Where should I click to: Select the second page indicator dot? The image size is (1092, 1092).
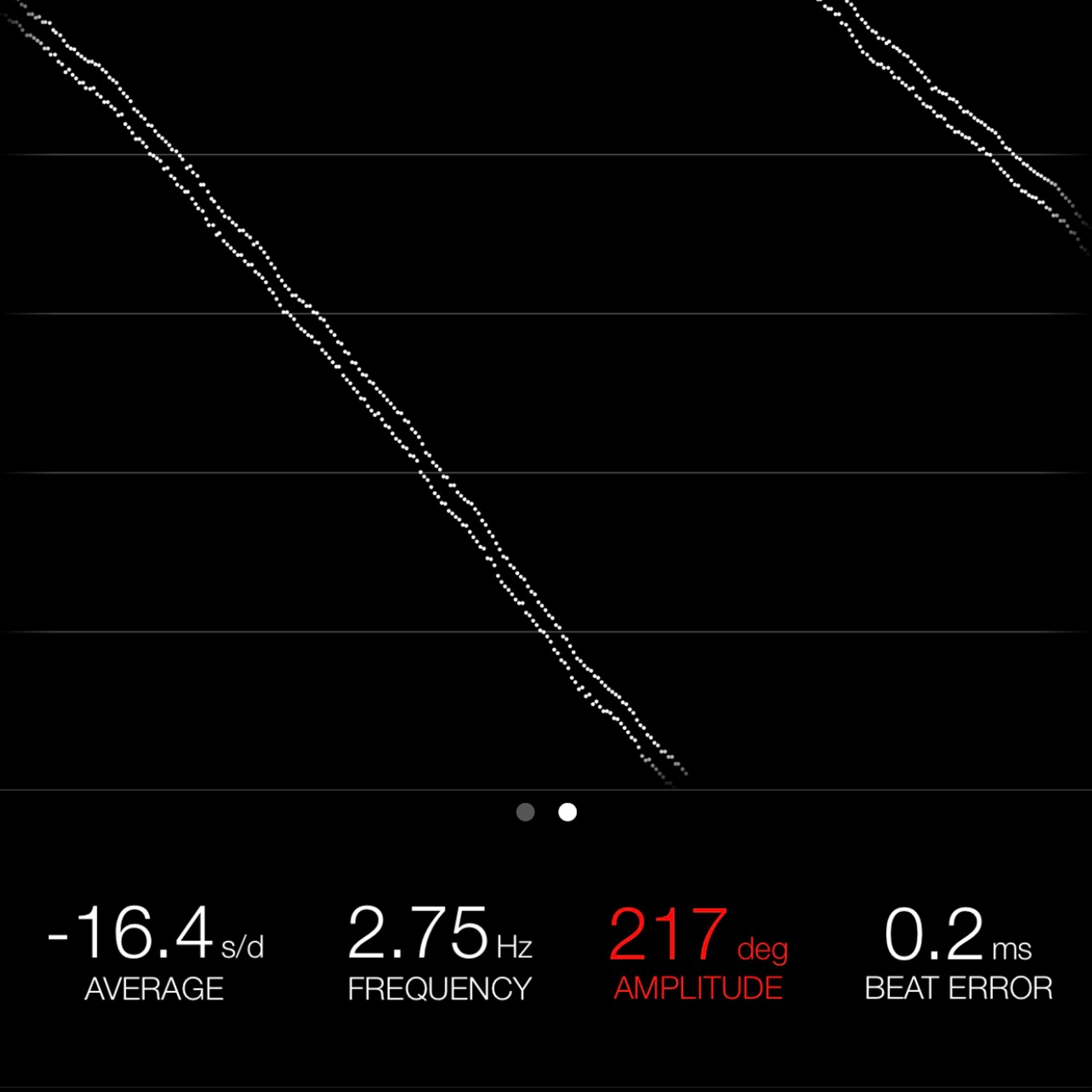(568, 812)
